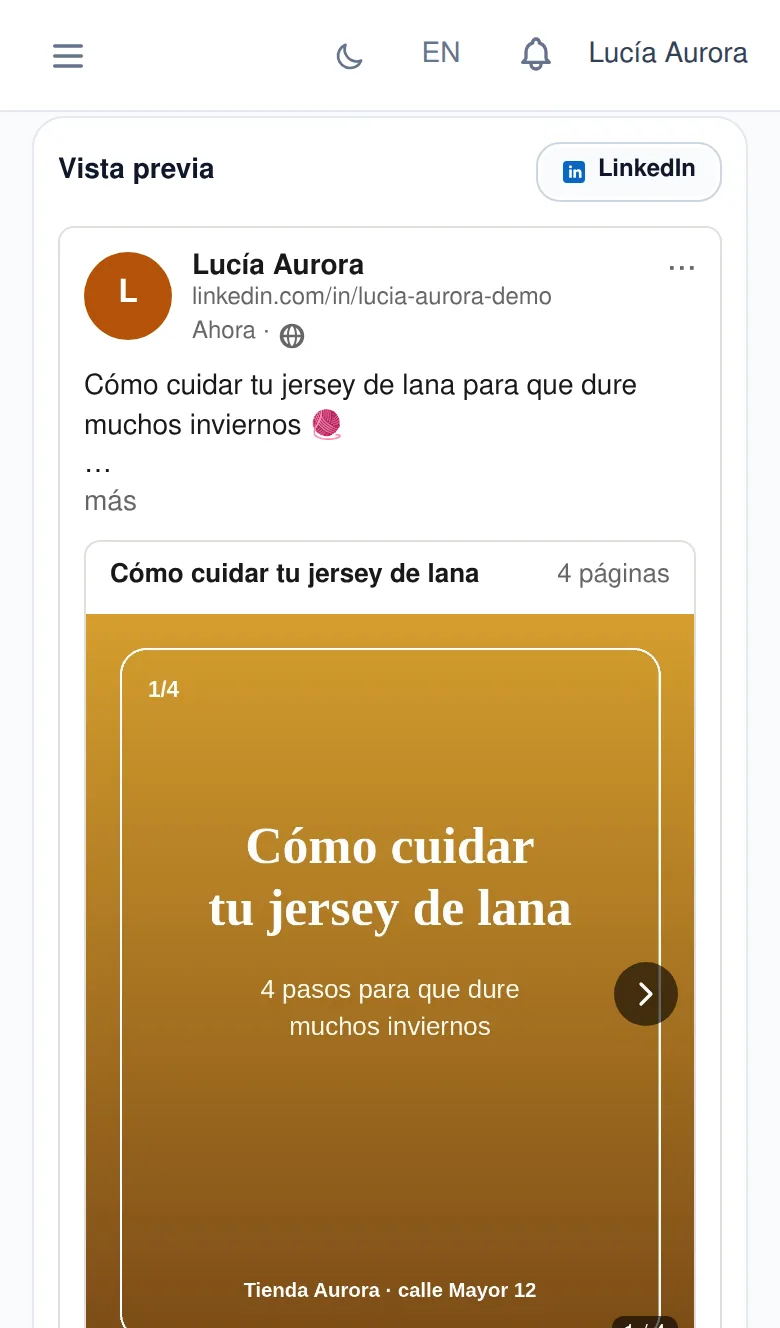The image size is (780, 1328).
Task: Open the post's three-dot options menu
Action: [682, 267]
